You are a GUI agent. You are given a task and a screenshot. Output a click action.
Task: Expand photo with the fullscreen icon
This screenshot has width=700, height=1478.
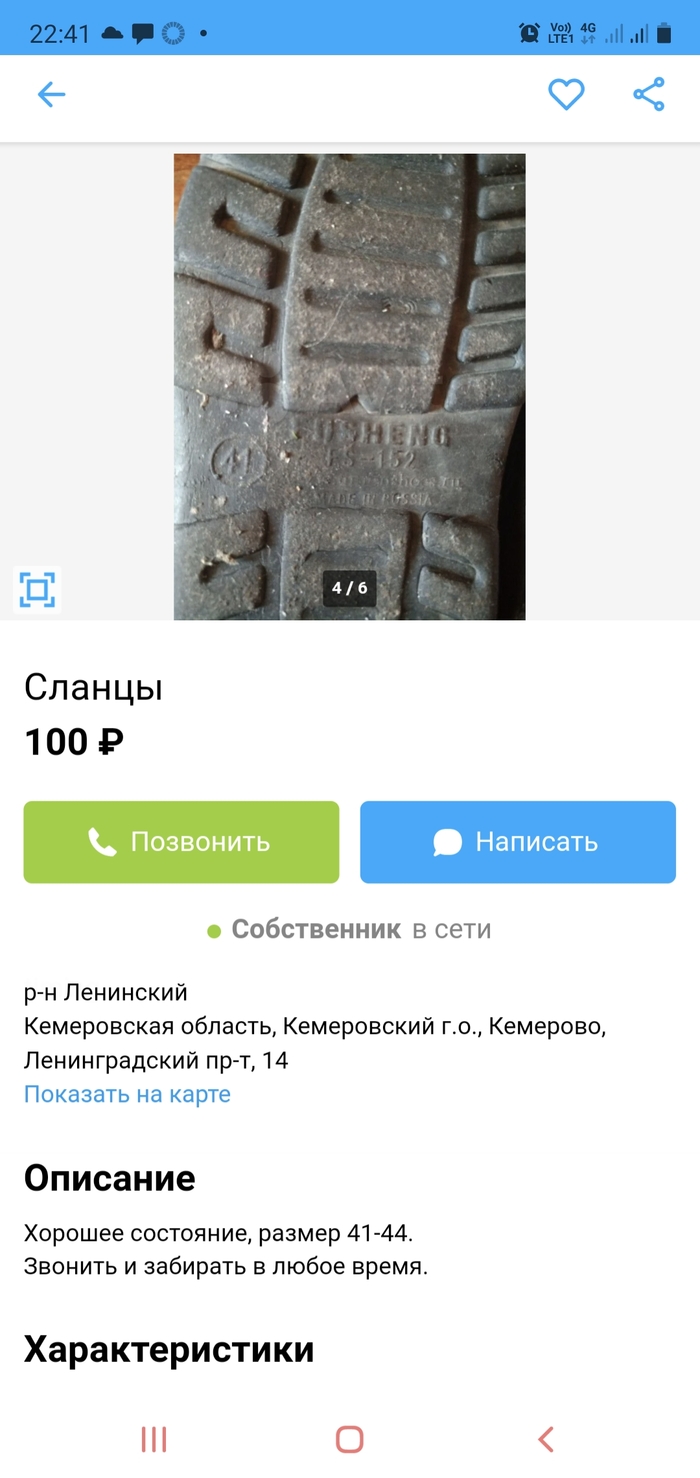38,589
